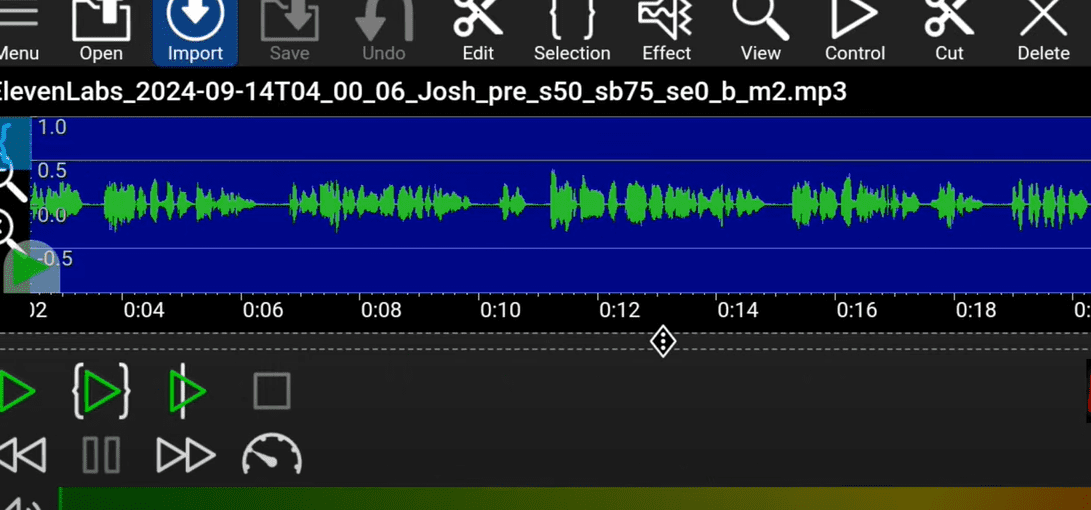Play only the selected region
Image resolution: width=1091 pixels, height=510 pixels.
click(101, 391)
